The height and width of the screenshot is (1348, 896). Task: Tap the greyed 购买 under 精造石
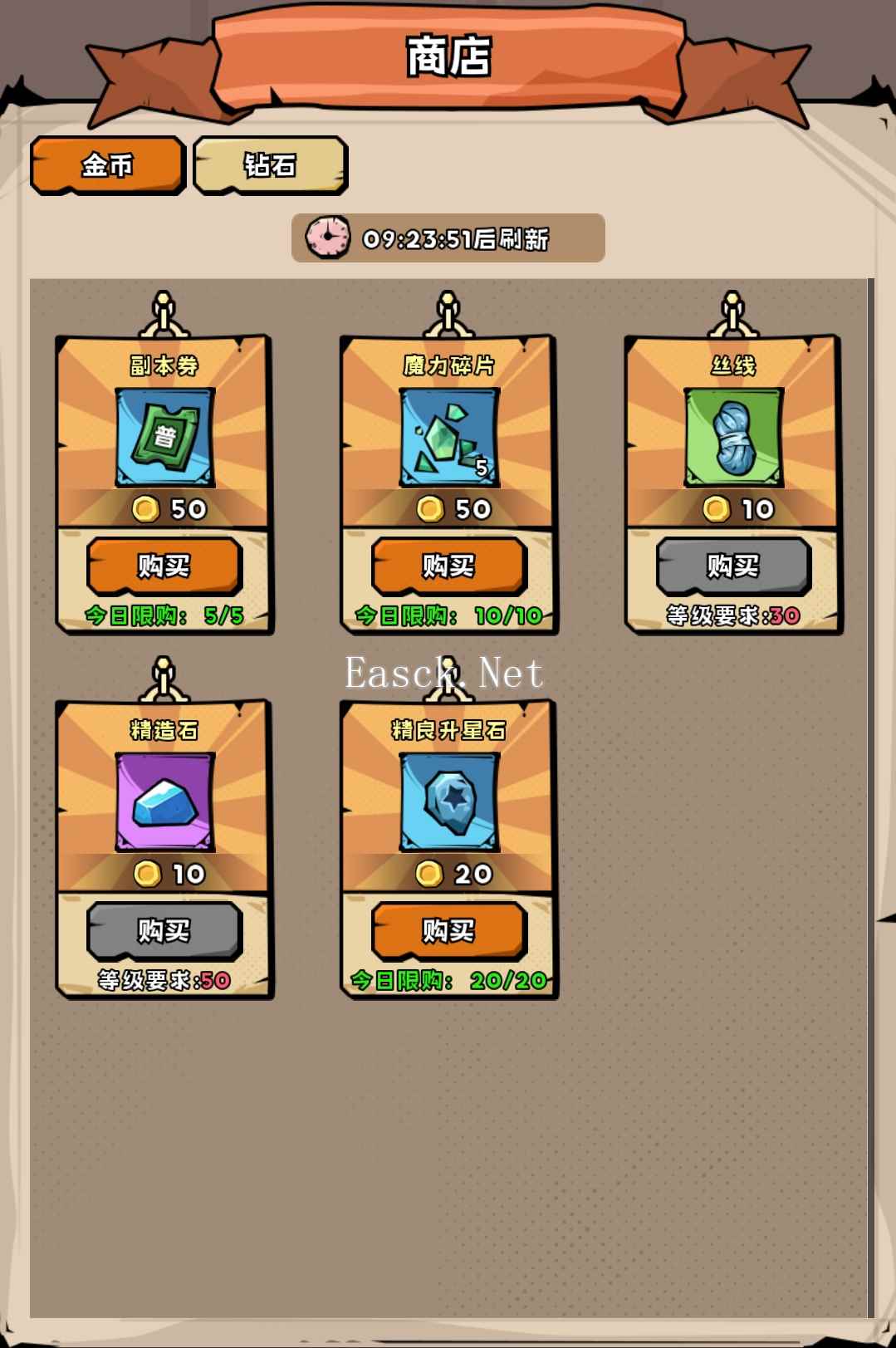164,931
